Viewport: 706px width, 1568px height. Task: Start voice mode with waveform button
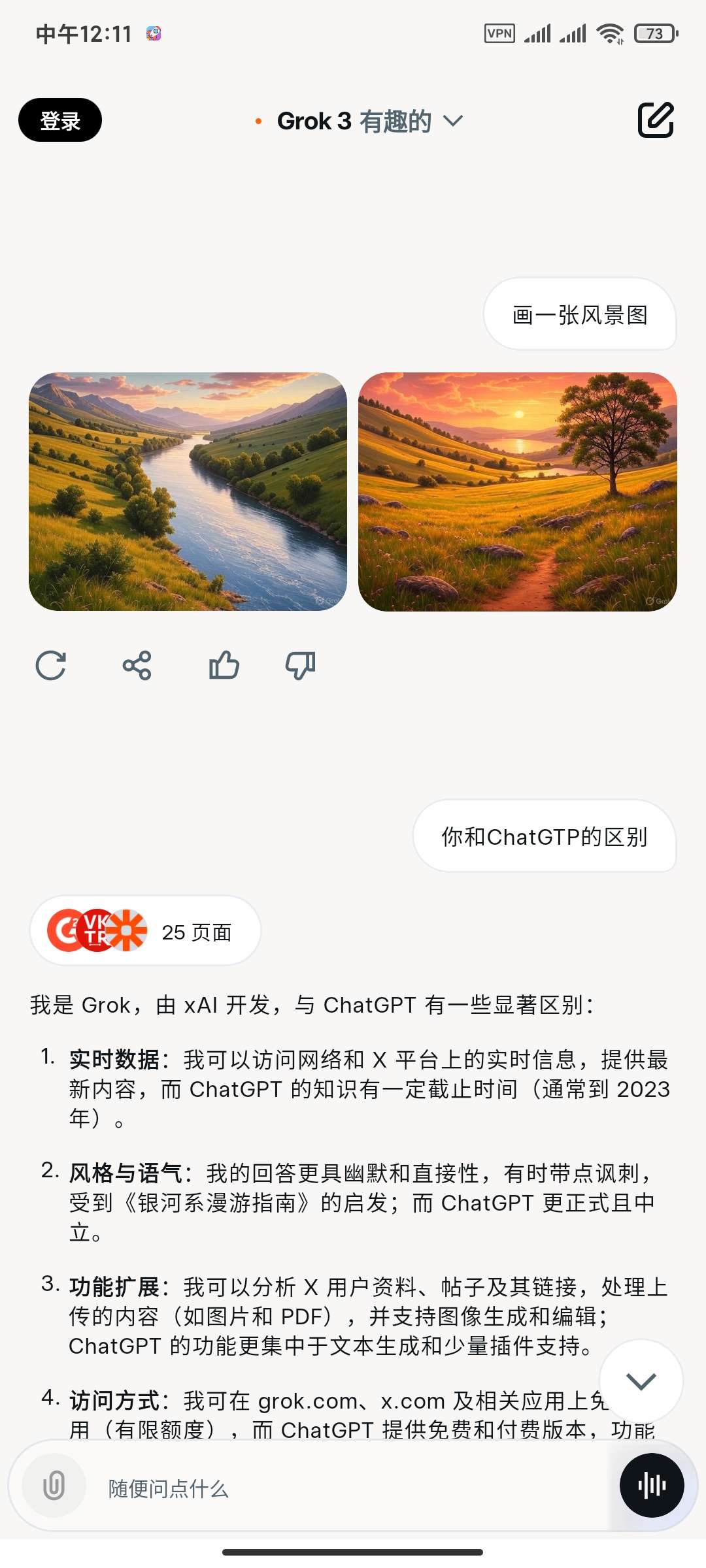click(x=651, y=1485)
